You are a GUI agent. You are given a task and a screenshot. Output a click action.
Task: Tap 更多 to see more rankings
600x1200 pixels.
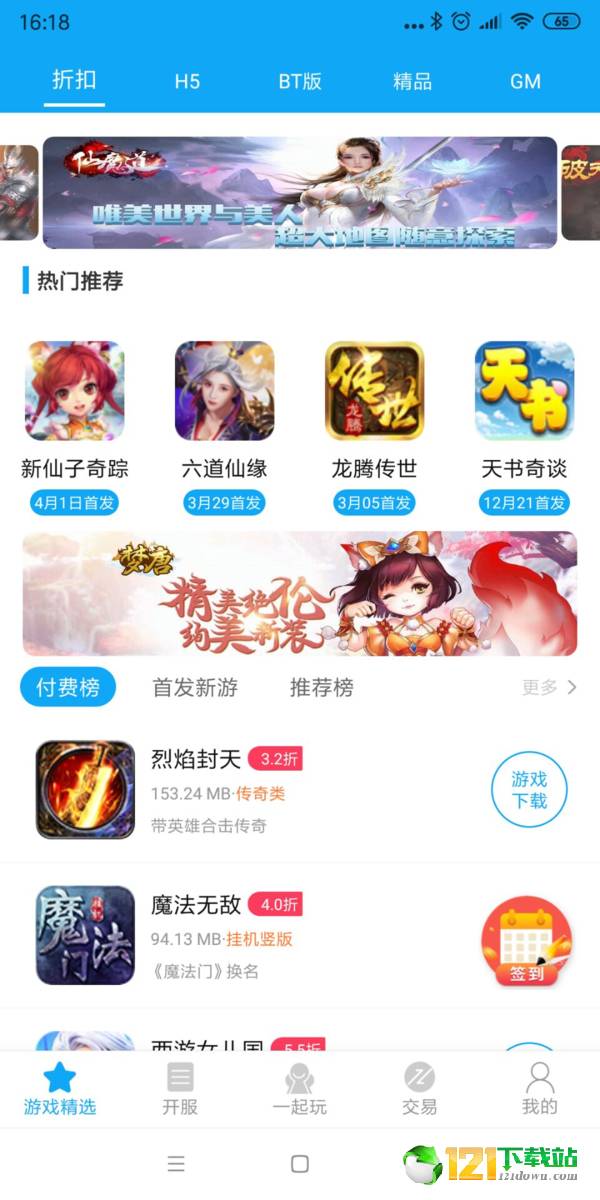(549, 688)
